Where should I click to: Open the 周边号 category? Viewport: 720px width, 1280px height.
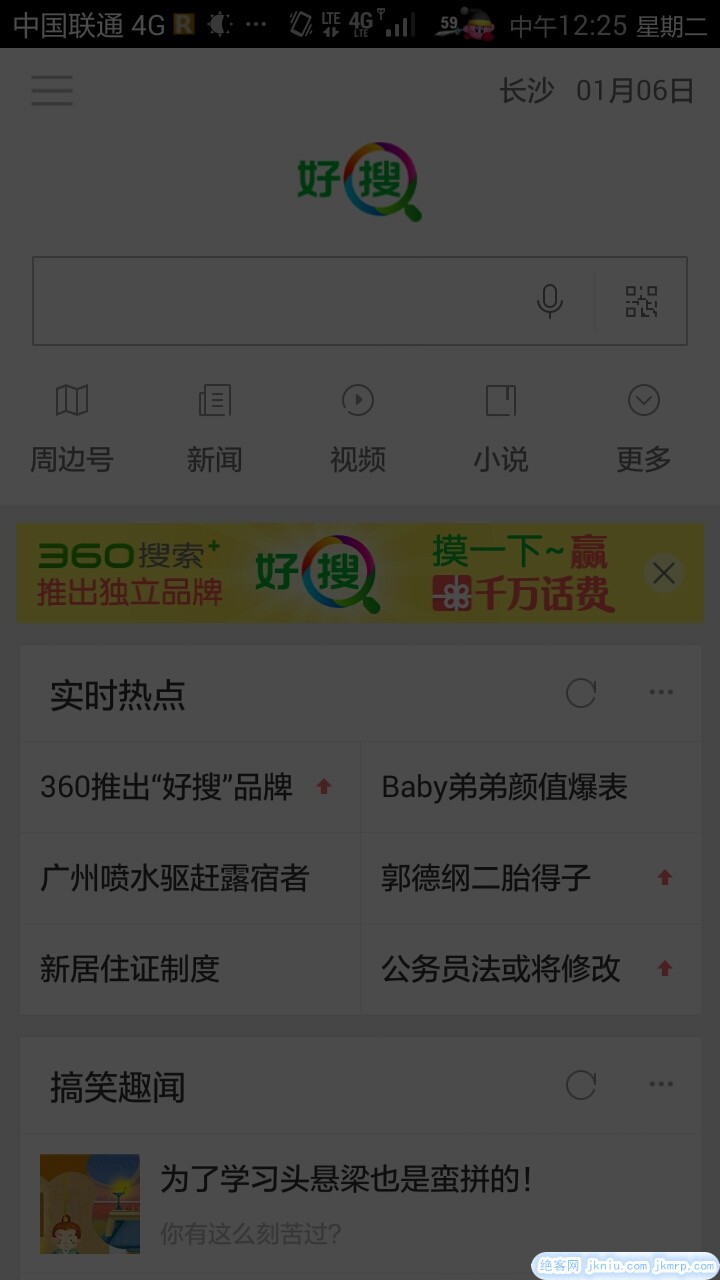[71, 428]
